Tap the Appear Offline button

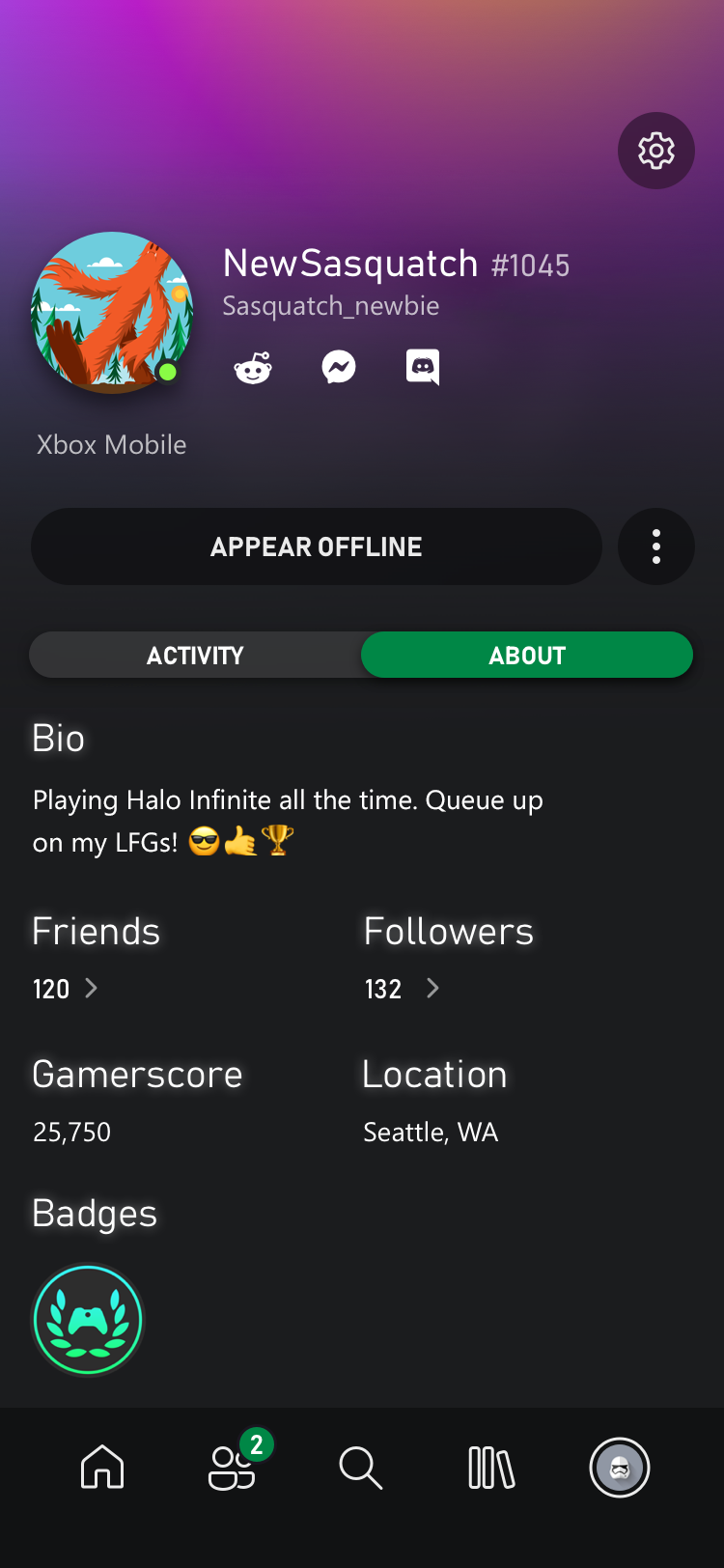(317, 546)
